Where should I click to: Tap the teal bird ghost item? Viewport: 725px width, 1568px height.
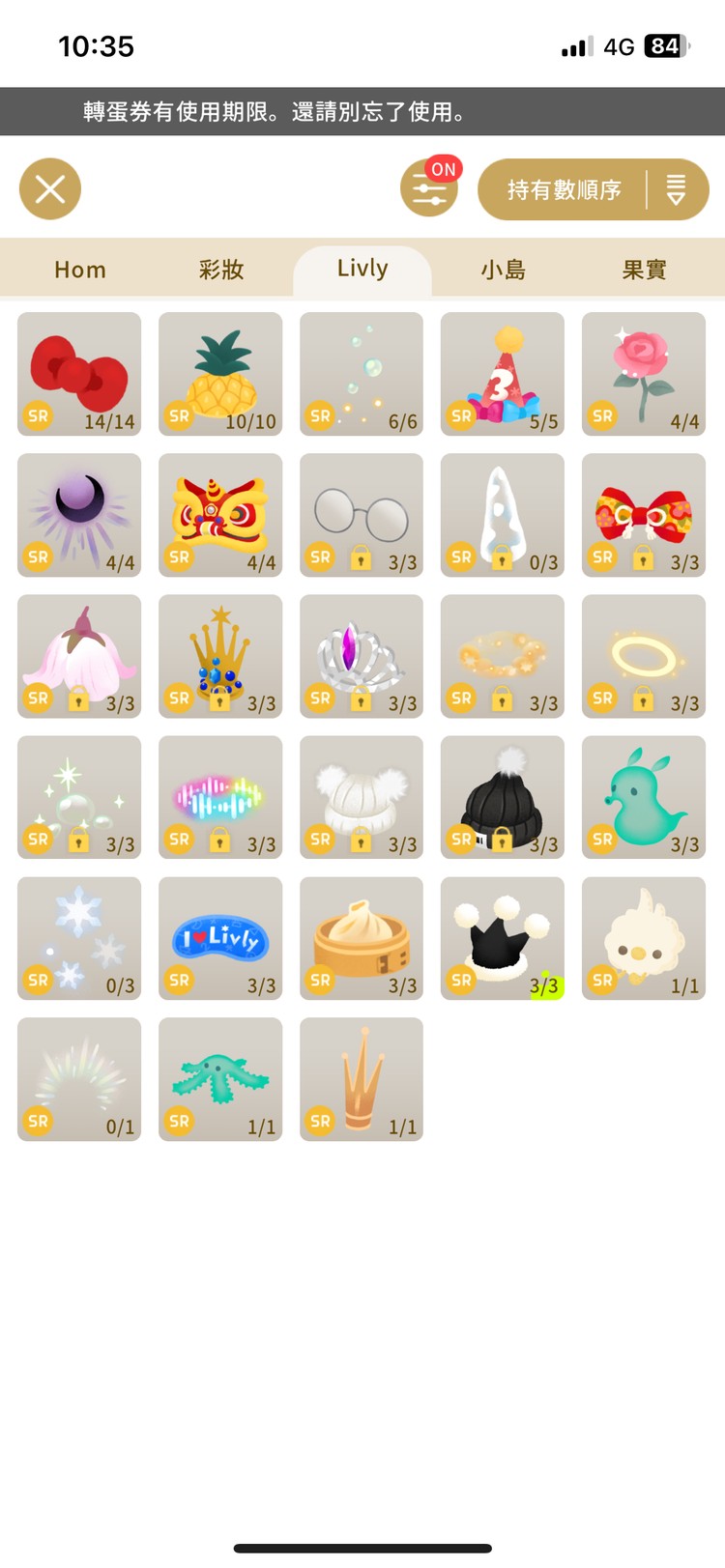[644, 797]
